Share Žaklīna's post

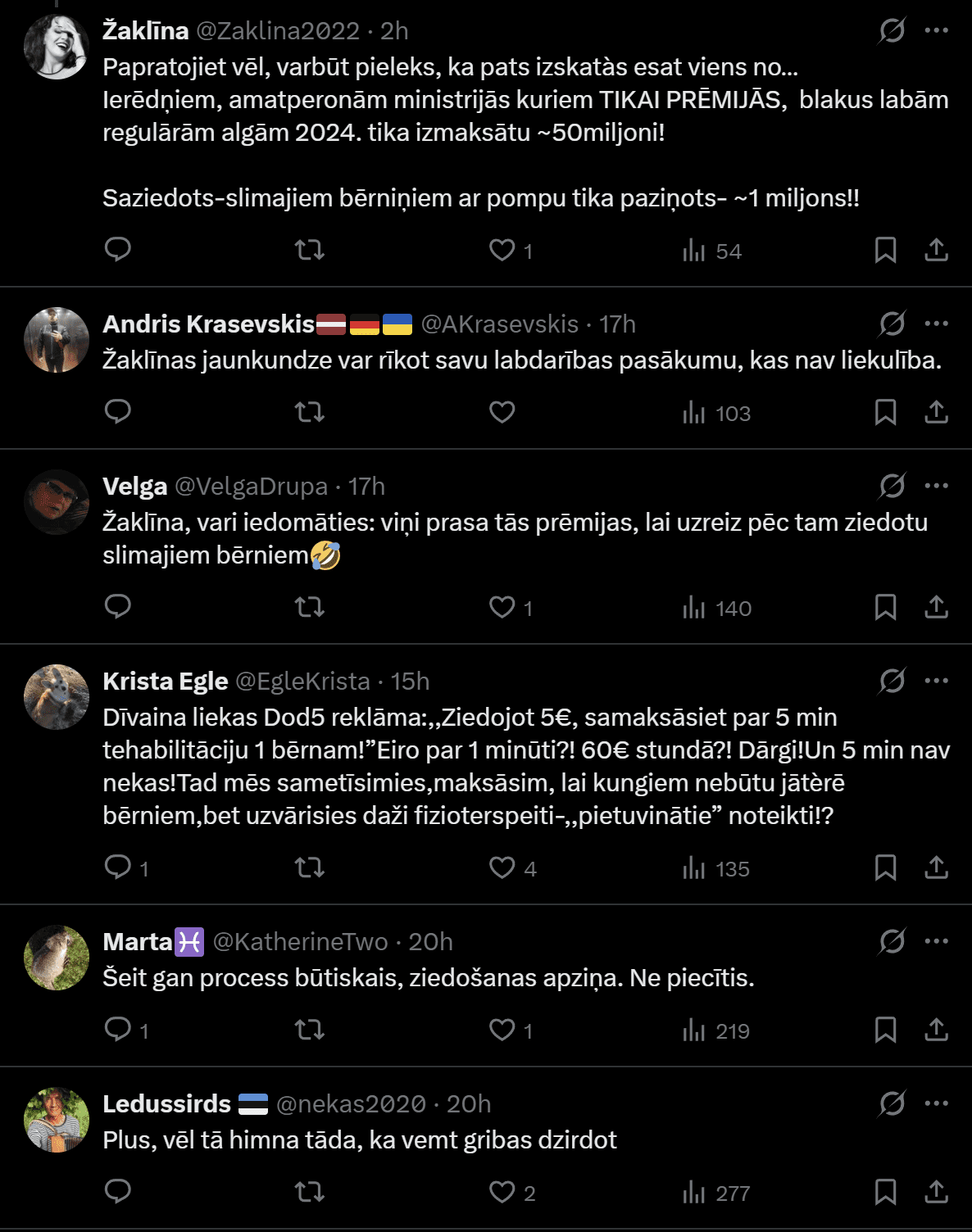936,250
